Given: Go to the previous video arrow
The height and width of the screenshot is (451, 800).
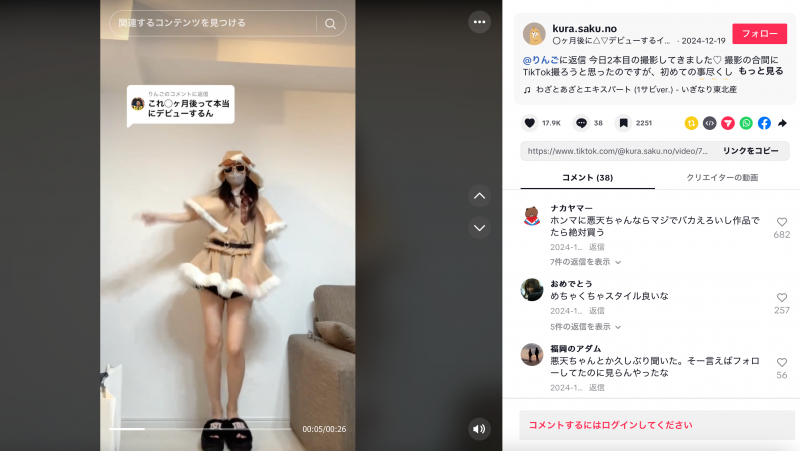Looking at the screenshot, I should click(x=479, y=196).
